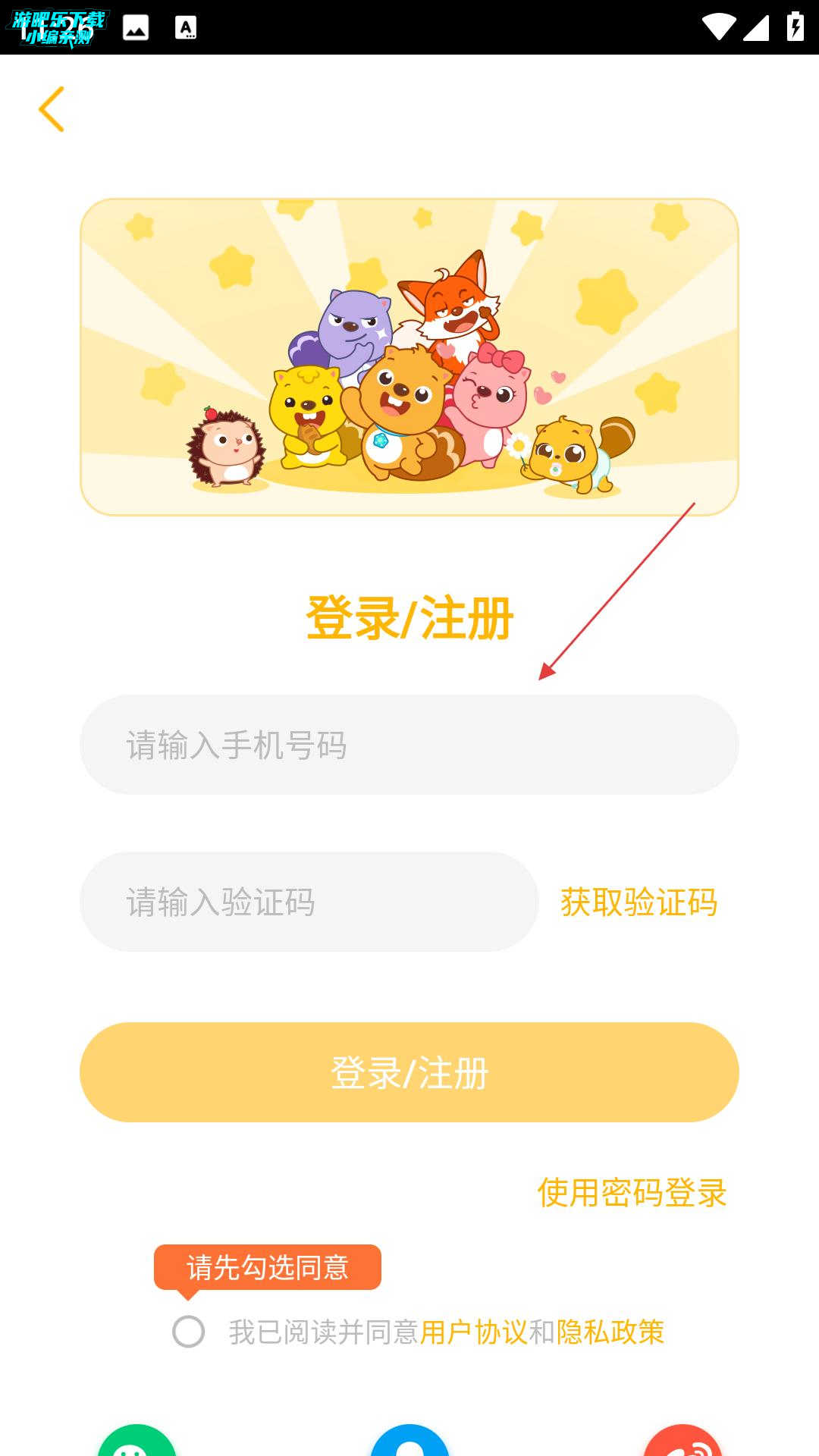Log in with the blue QQ icon

pyautogui.click(x=409, y=1443)
